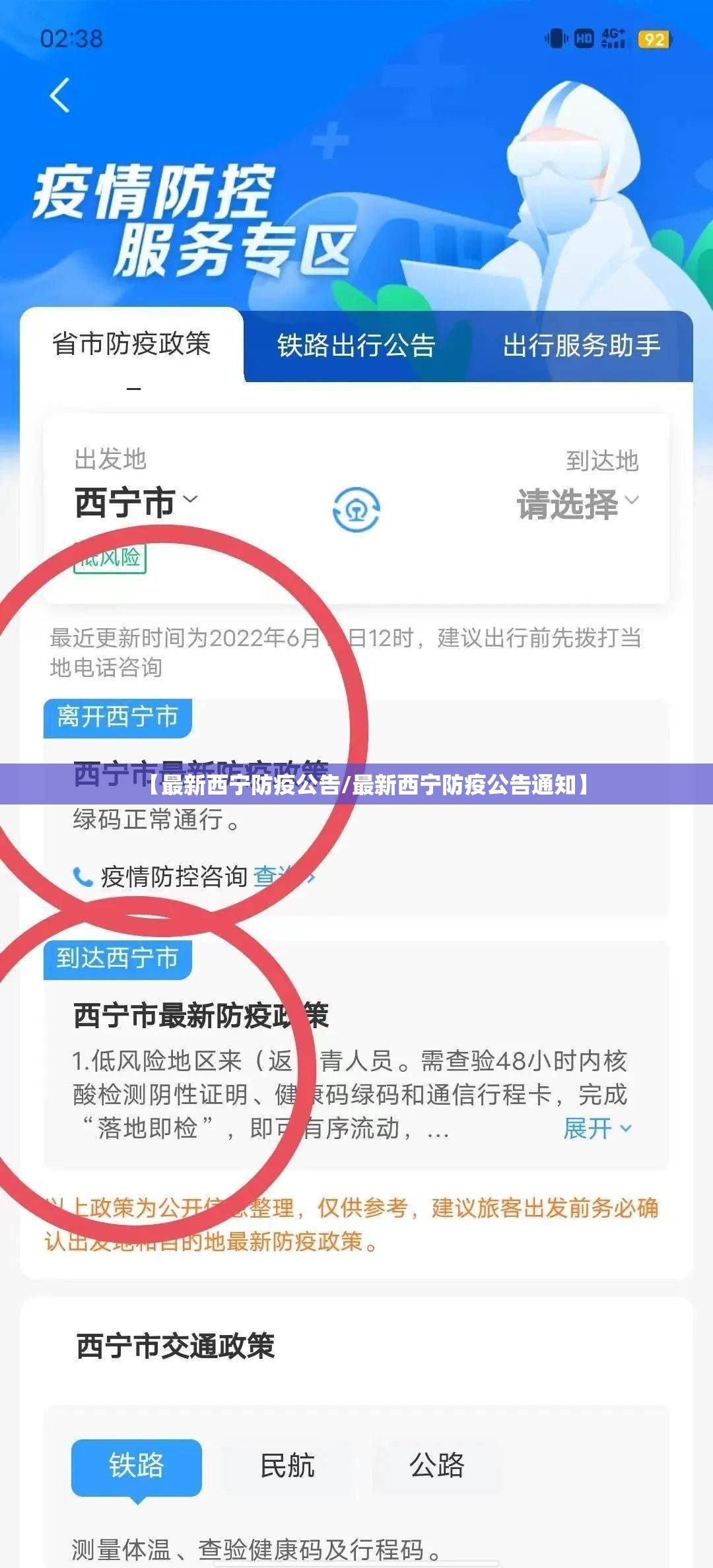Select the 省市防疫政策 tab
This screenshot has height=1568, width=713.
point(131,344)
